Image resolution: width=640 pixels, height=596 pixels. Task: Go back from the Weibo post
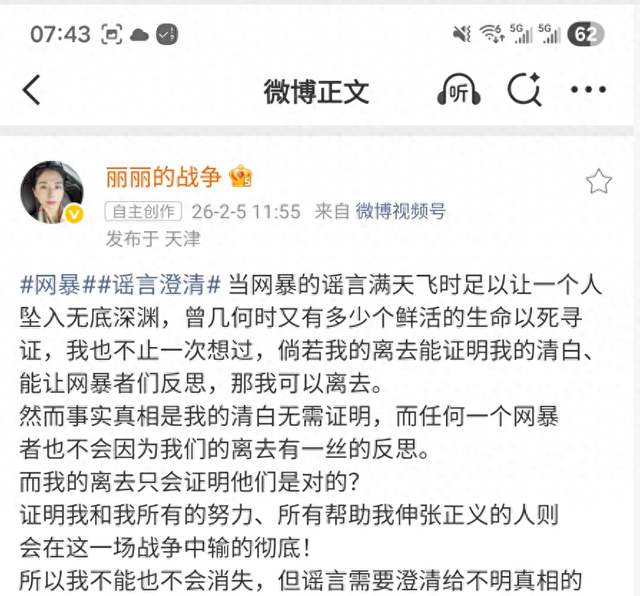tap(32, 91)
